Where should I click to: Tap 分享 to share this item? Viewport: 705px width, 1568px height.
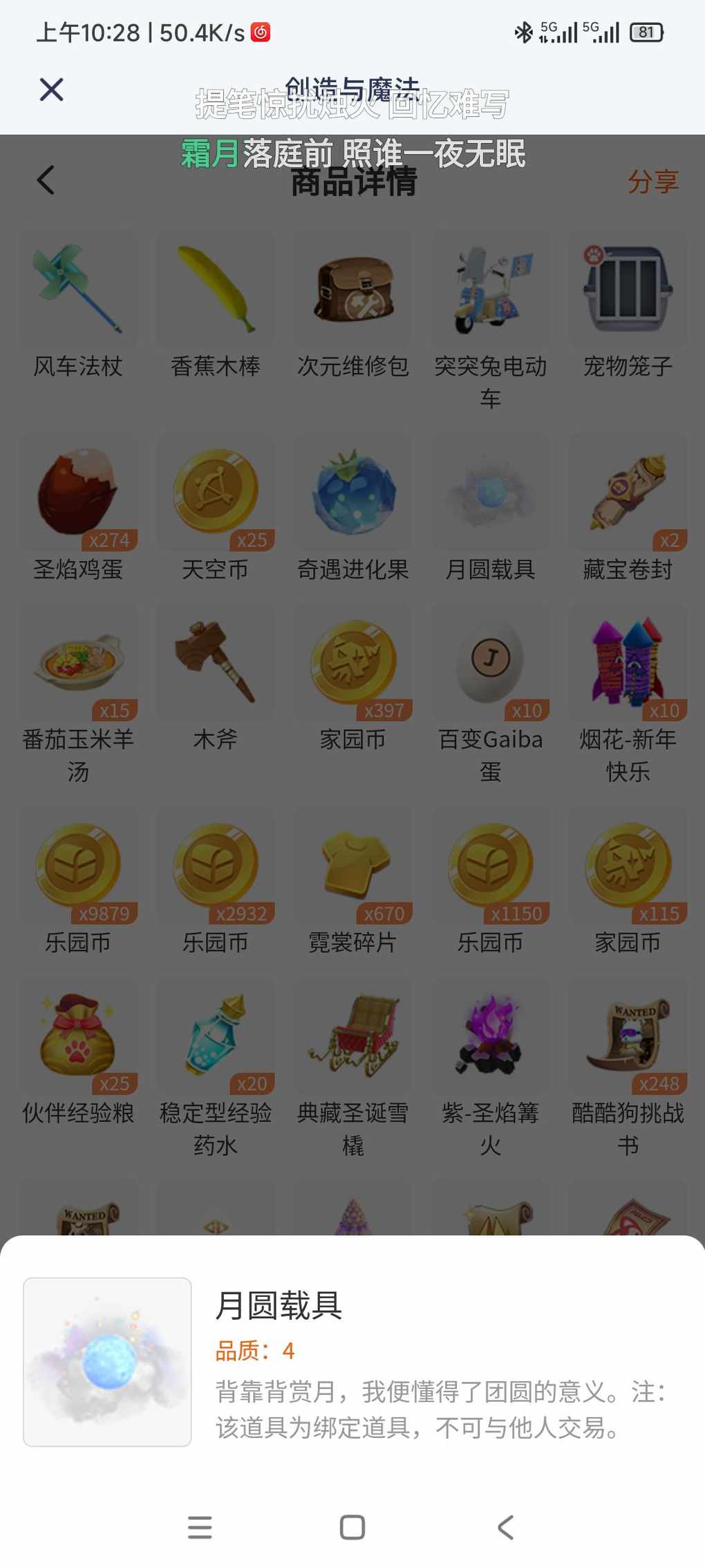tap(653, 181)
